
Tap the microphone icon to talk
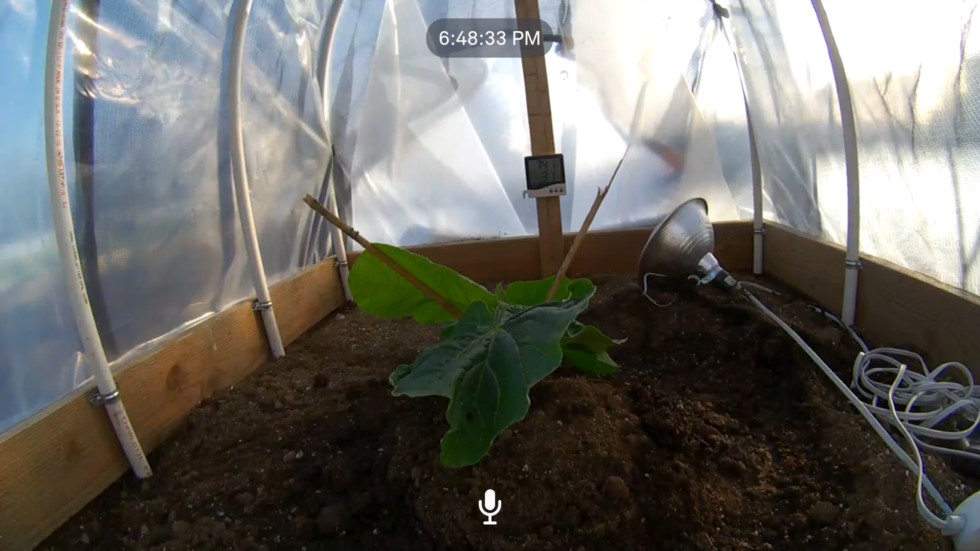point(489,505)
